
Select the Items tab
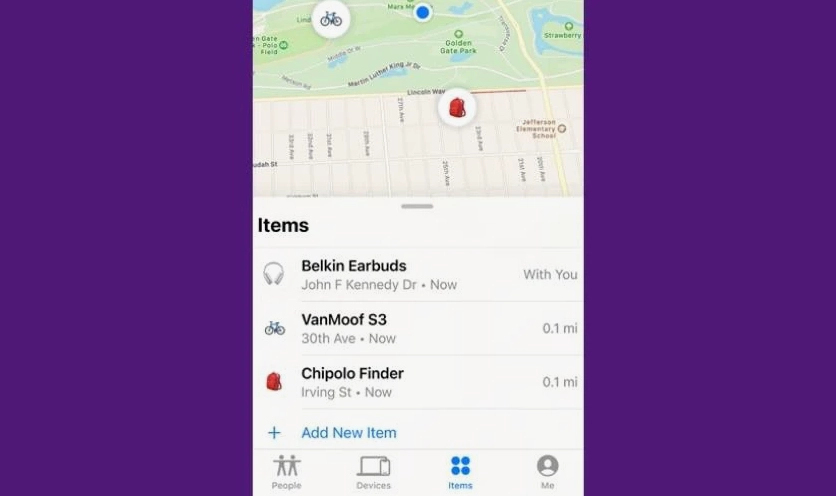click(x=460, y=472)
